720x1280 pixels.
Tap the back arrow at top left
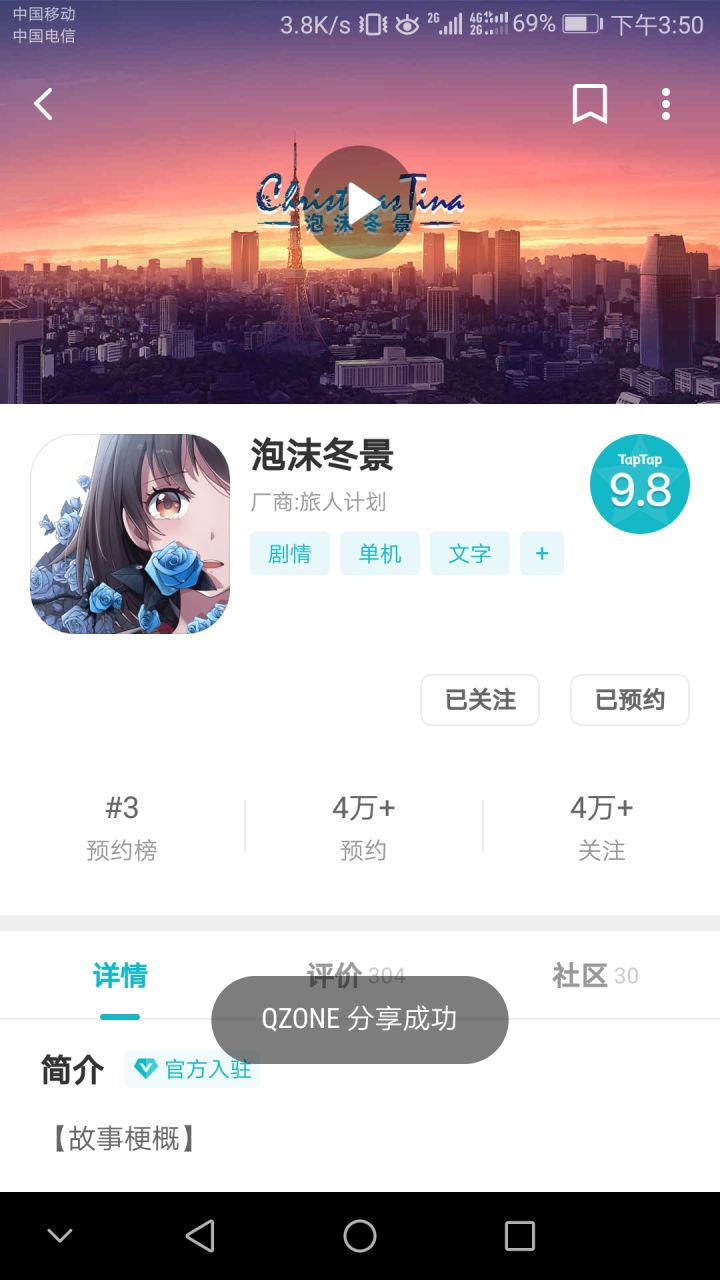click(x=42, y=103)
